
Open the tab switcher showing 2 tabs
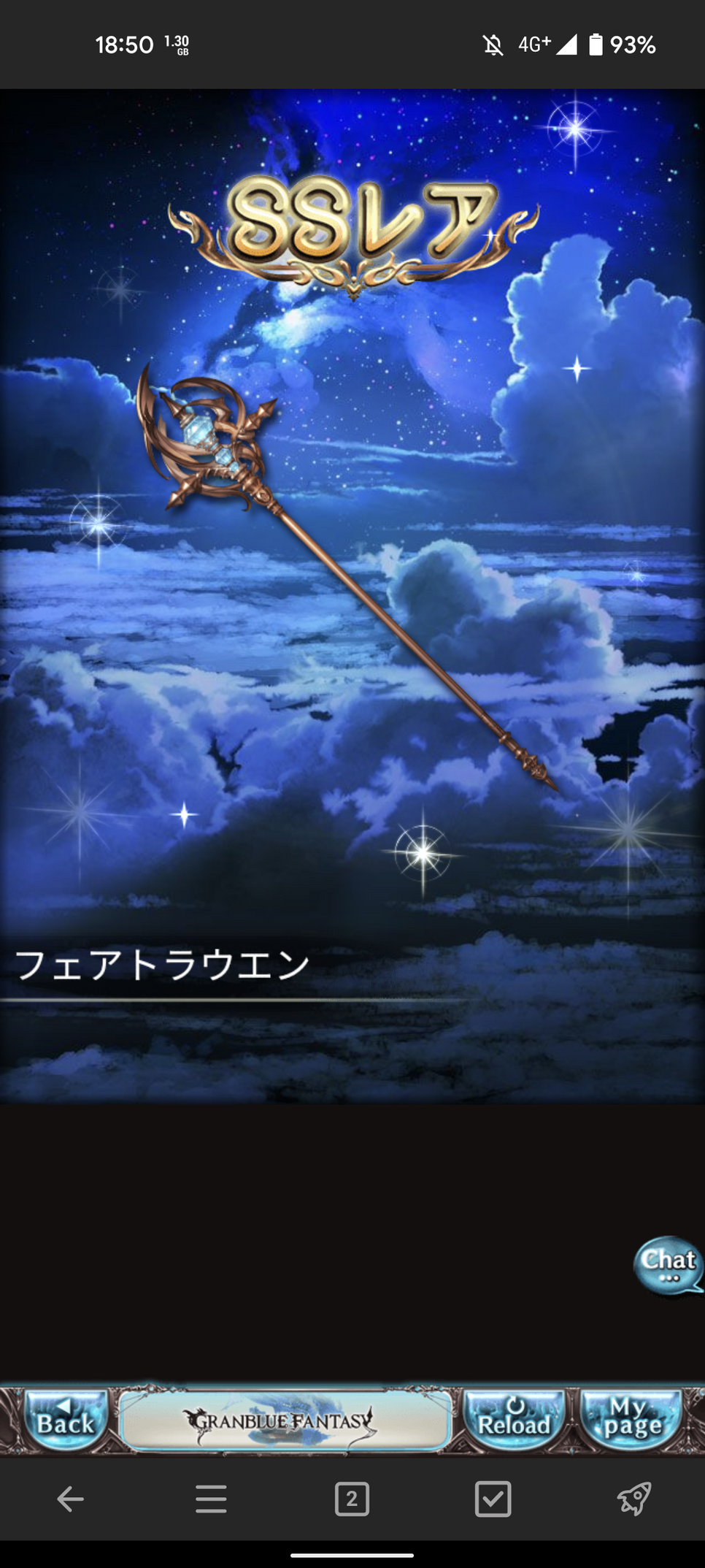click(x=352, y=1499)
